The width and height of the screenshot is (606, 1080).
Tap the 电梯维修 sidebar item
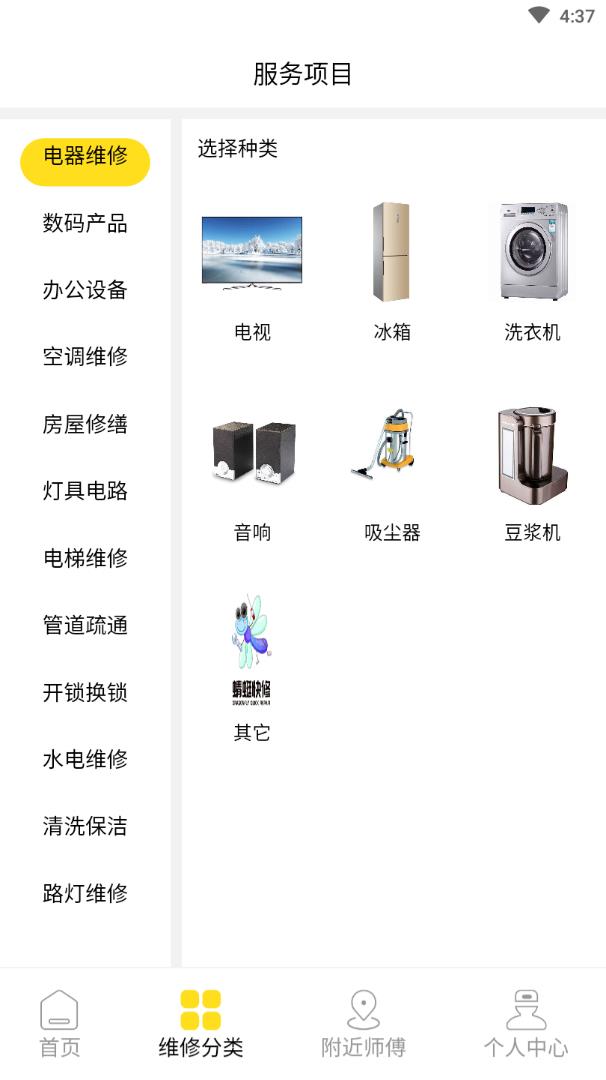(85, 558)
